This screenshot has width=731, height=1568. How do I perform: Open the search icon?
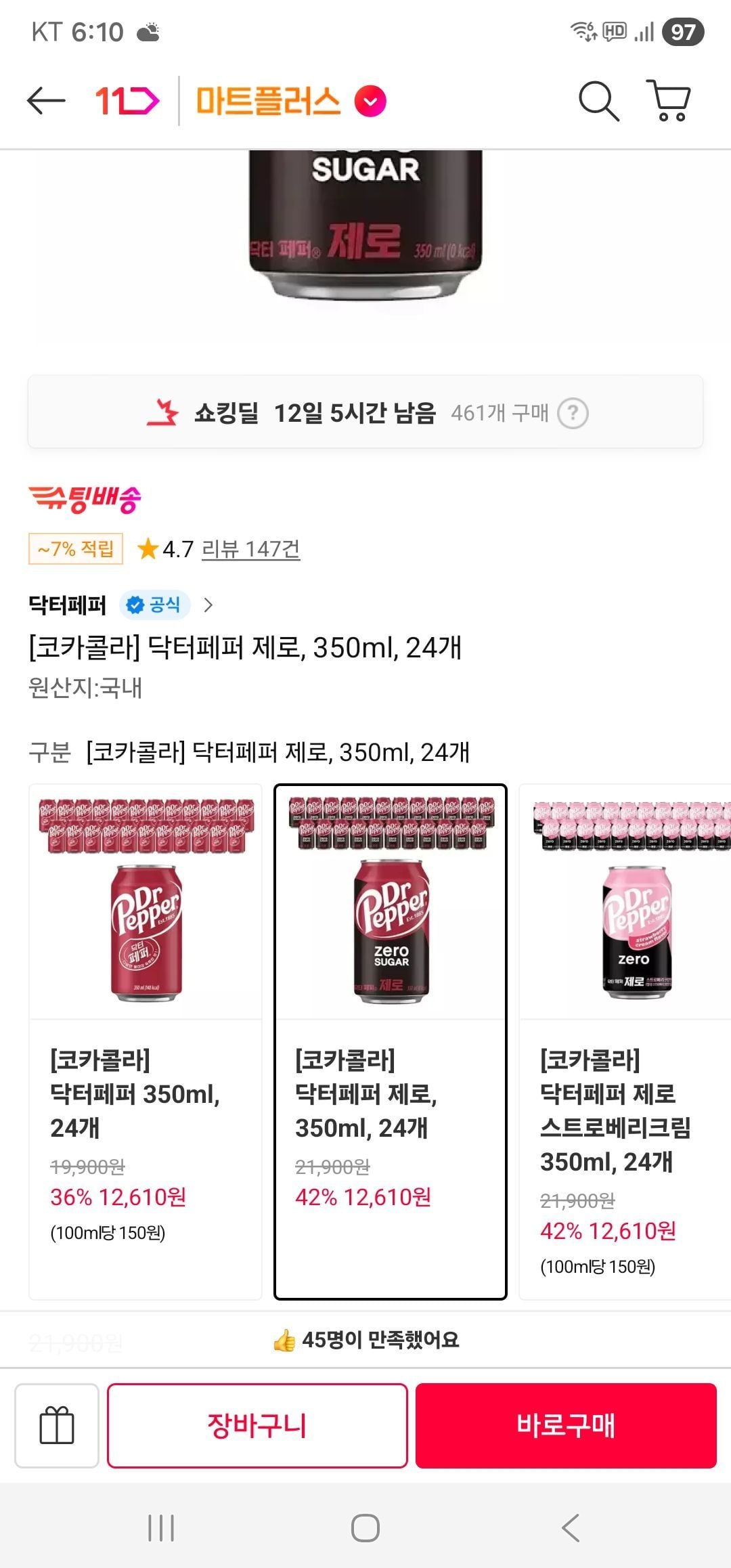pos(598,102)
